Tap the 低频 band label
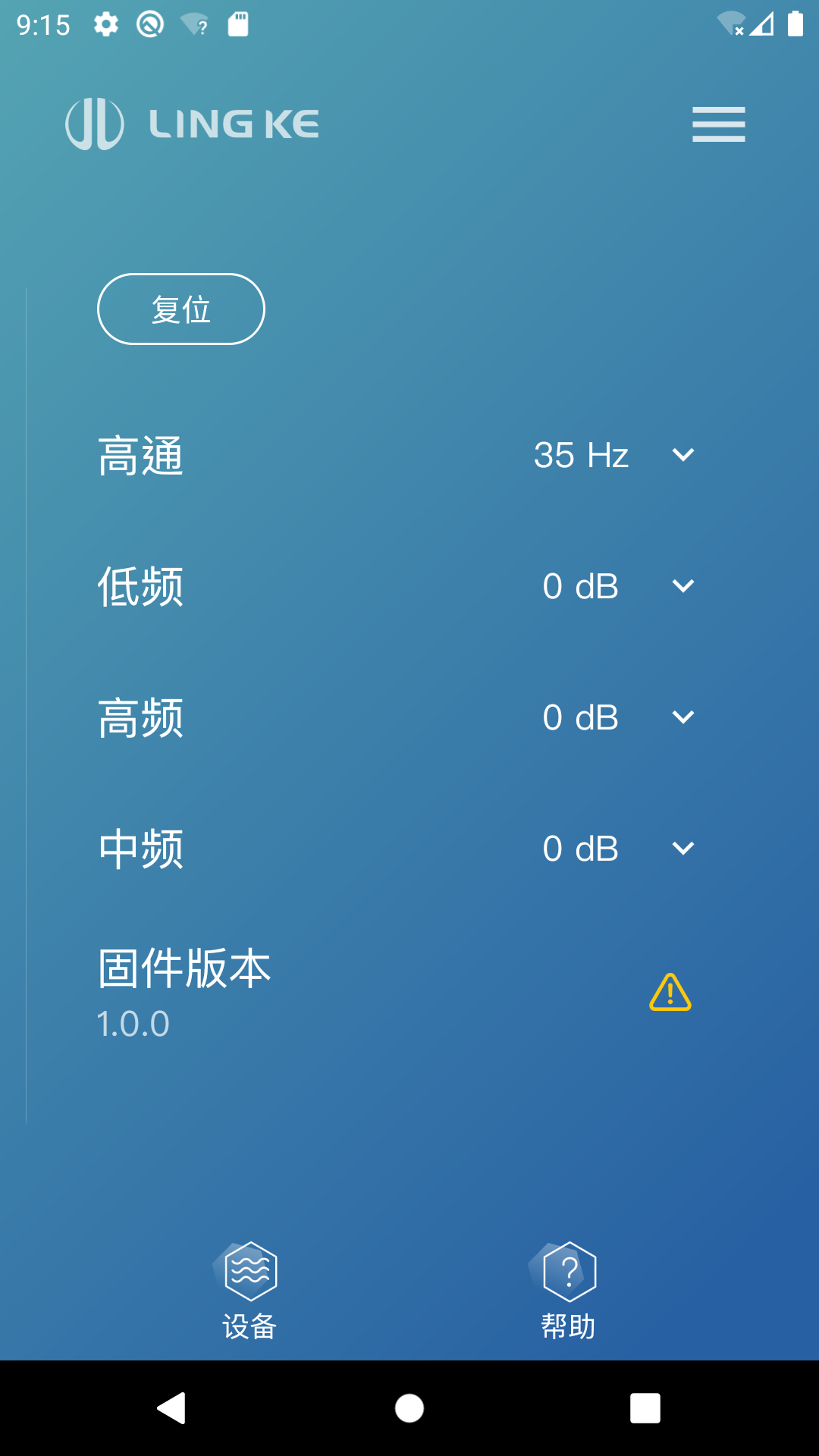 (140, 586)
